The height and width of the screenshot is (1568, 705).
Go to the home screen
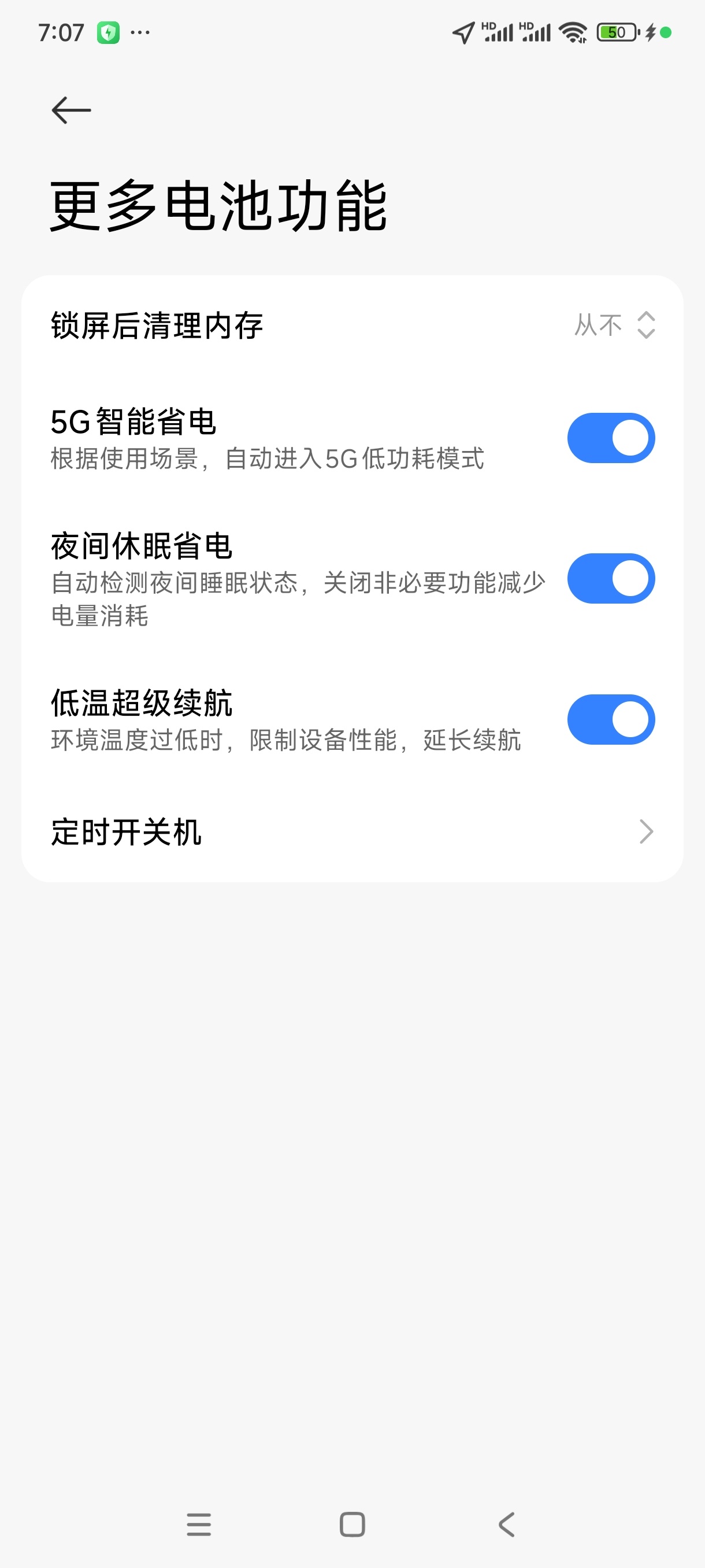point(352,1524)
